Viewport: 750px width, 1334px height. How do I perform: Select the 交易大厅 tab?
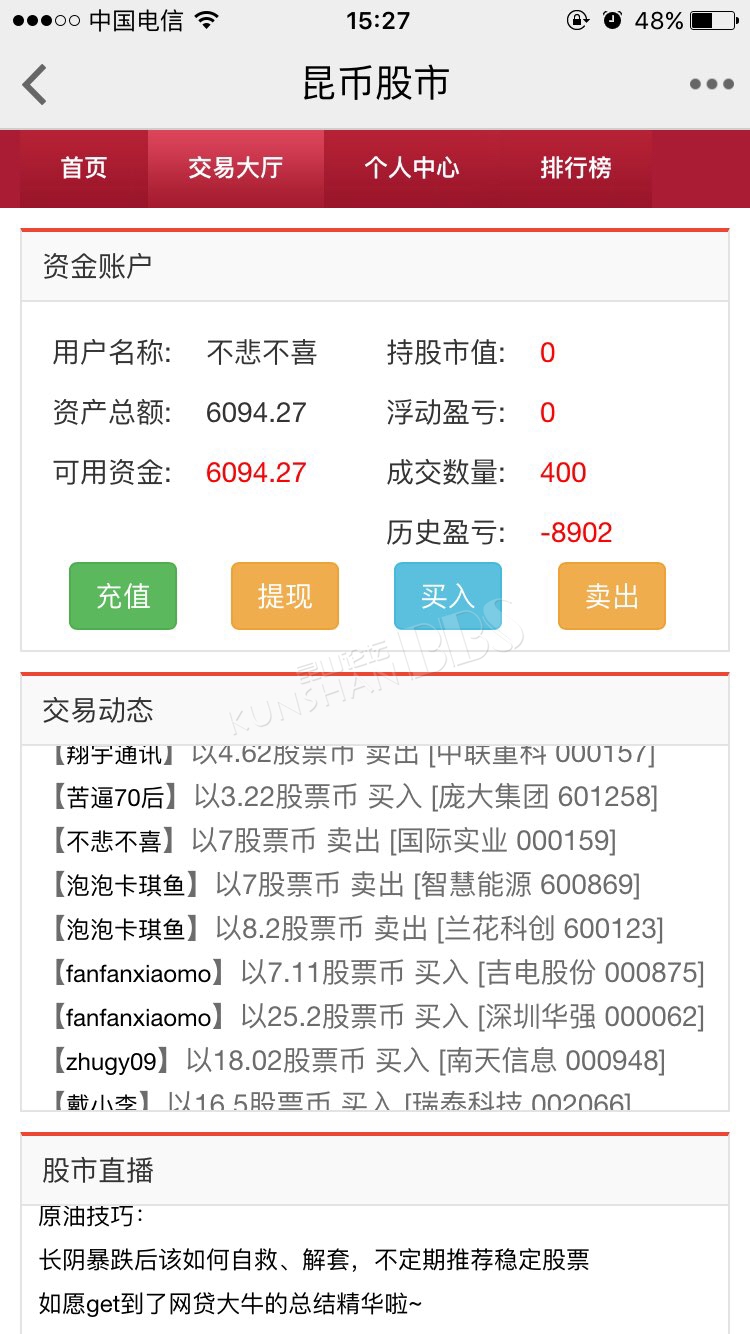point(236,168)
